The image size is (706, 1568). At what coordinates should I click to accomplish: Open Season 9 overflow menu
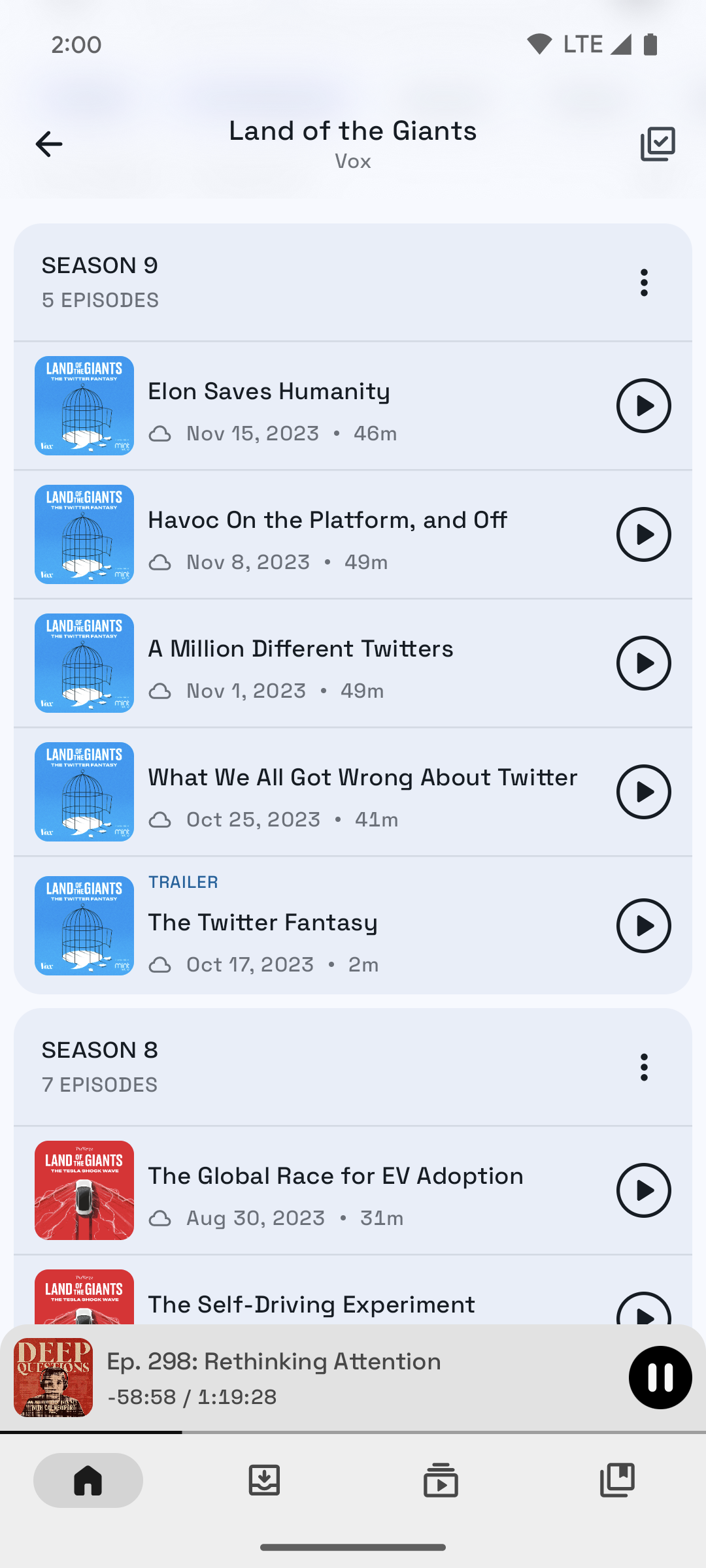(x=644, y=282)
